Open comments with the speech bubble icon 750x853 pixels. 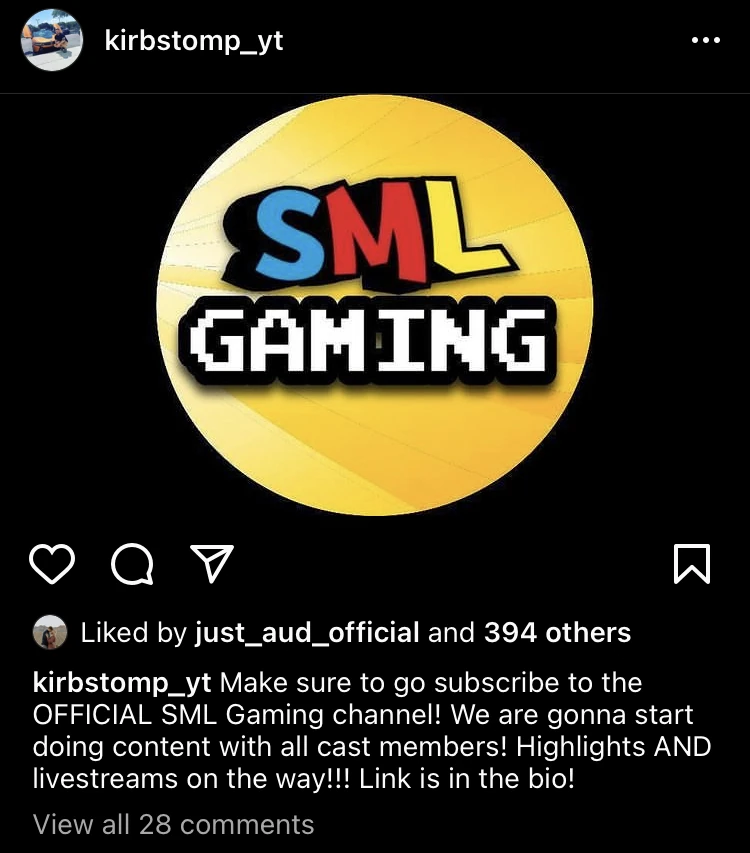(132, 565)
